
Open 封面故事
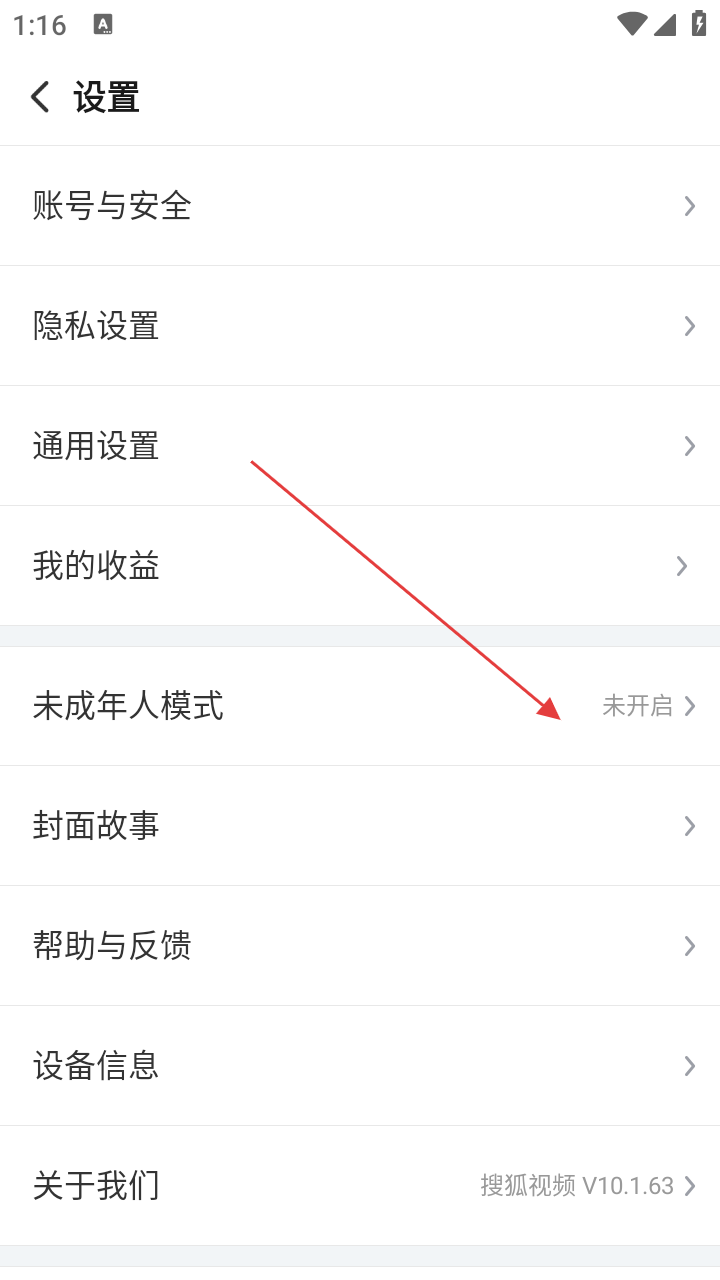(360, 826)
